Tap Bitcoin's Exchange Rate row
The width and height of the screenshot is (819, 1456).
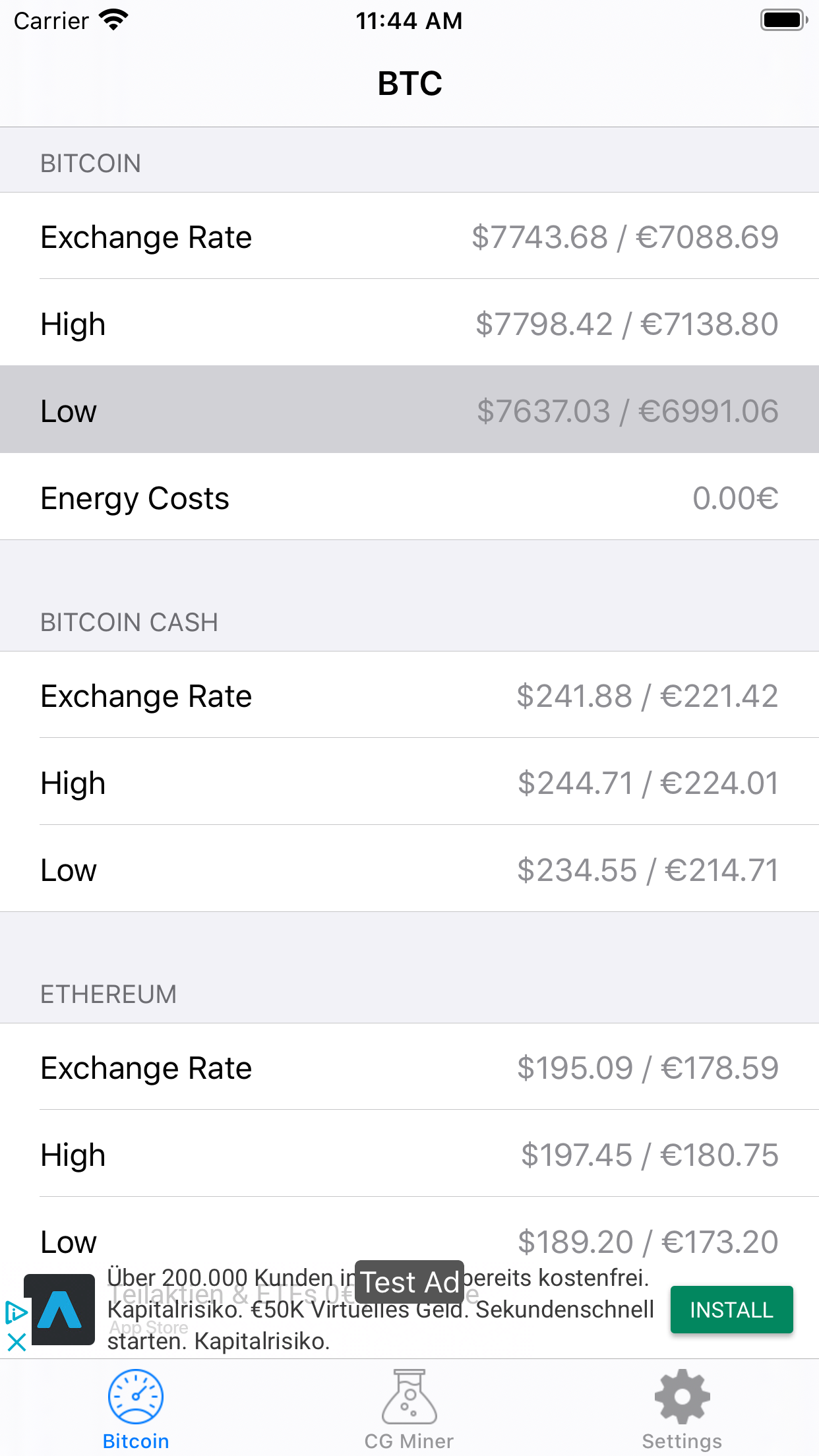coord(409,236)
